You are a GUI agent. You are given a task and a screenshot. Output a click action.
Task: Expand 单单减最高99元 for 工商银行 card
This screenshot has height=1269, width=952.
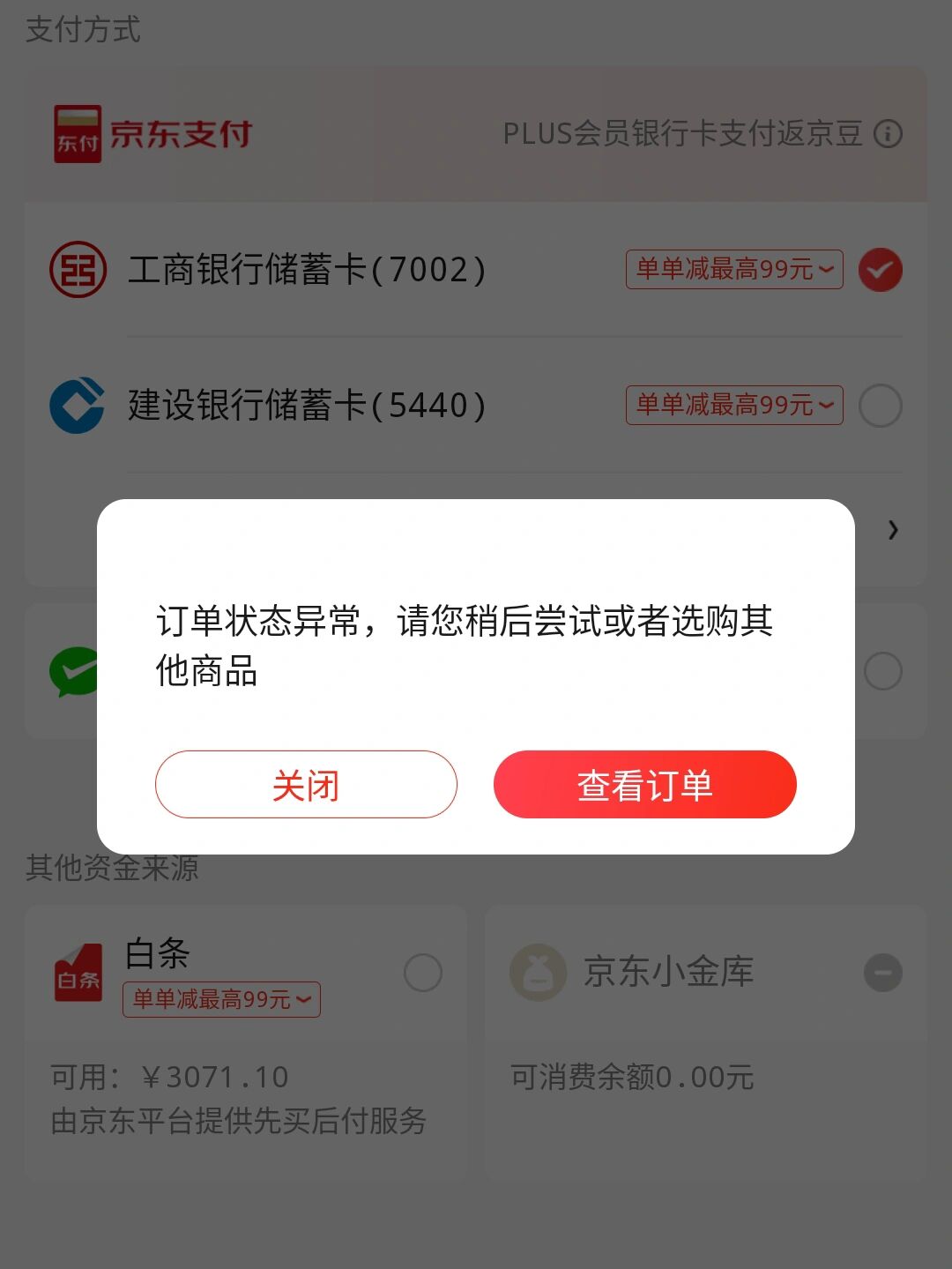(734, 270)
